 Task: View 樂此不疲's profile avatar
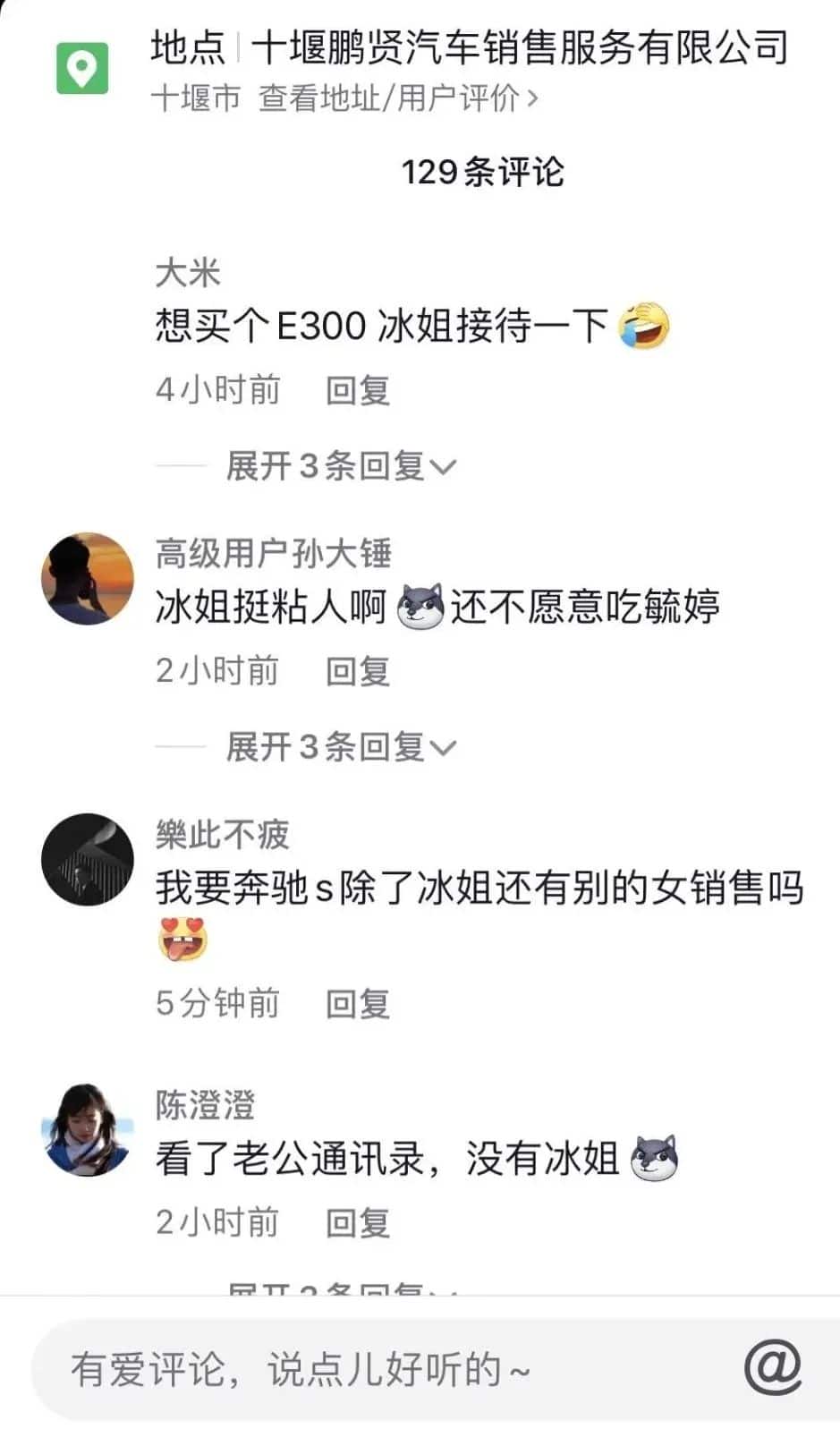click(87, 859)
